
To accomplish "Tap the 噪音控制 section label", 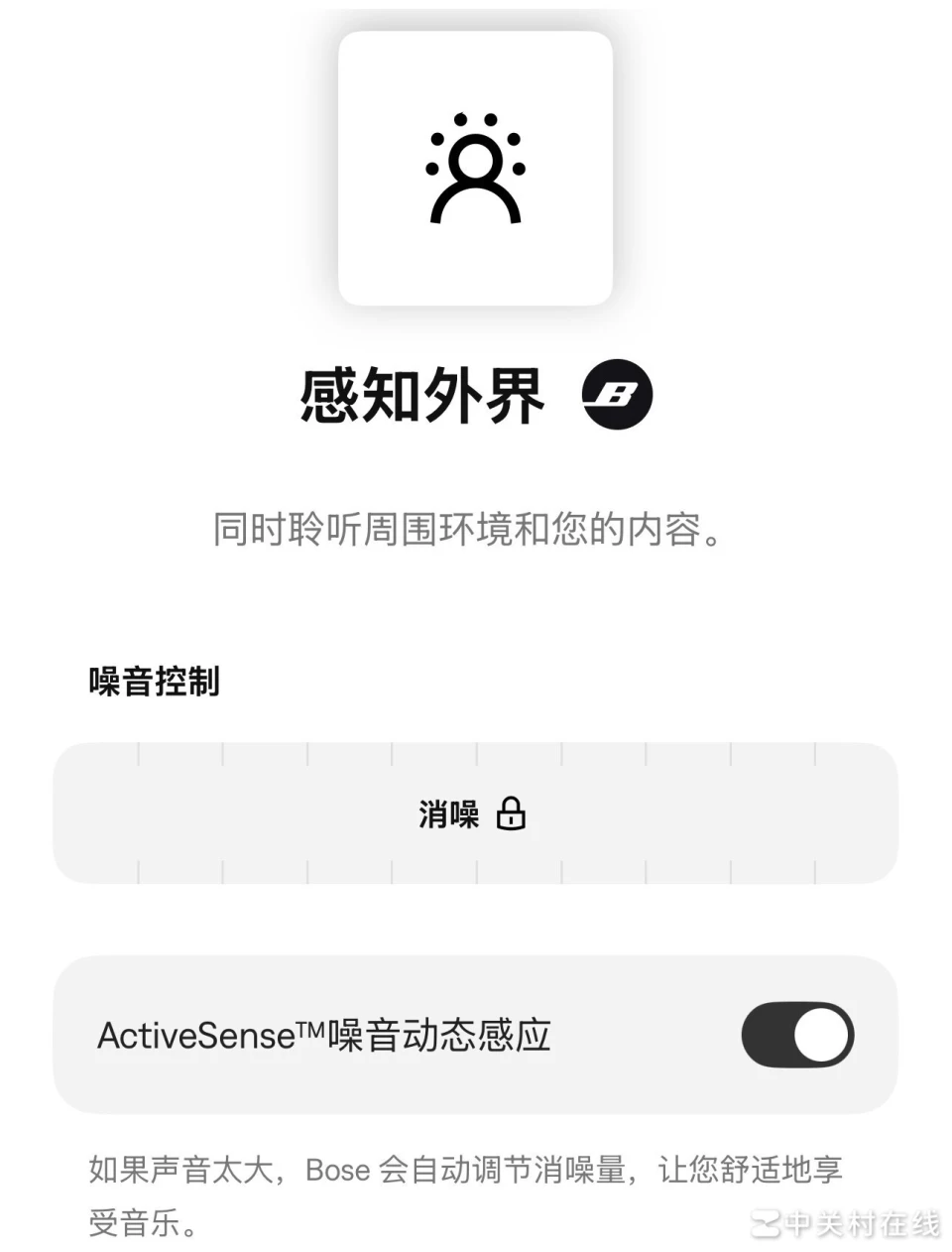I will point(155,683).
